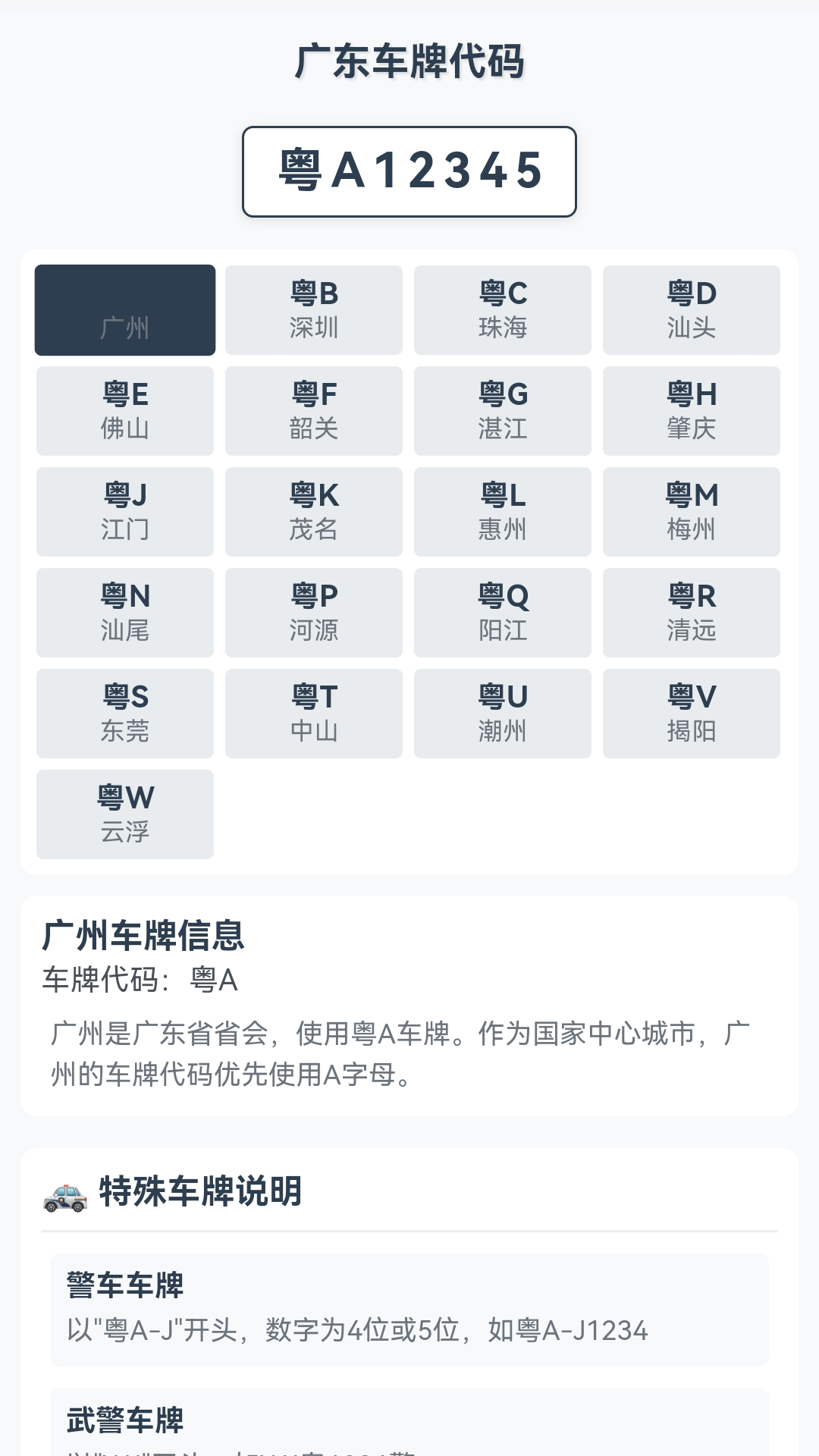819x1456 pixels.
Task: Select 粤K 茂名 plate code
Action: (x=314, y=511)
